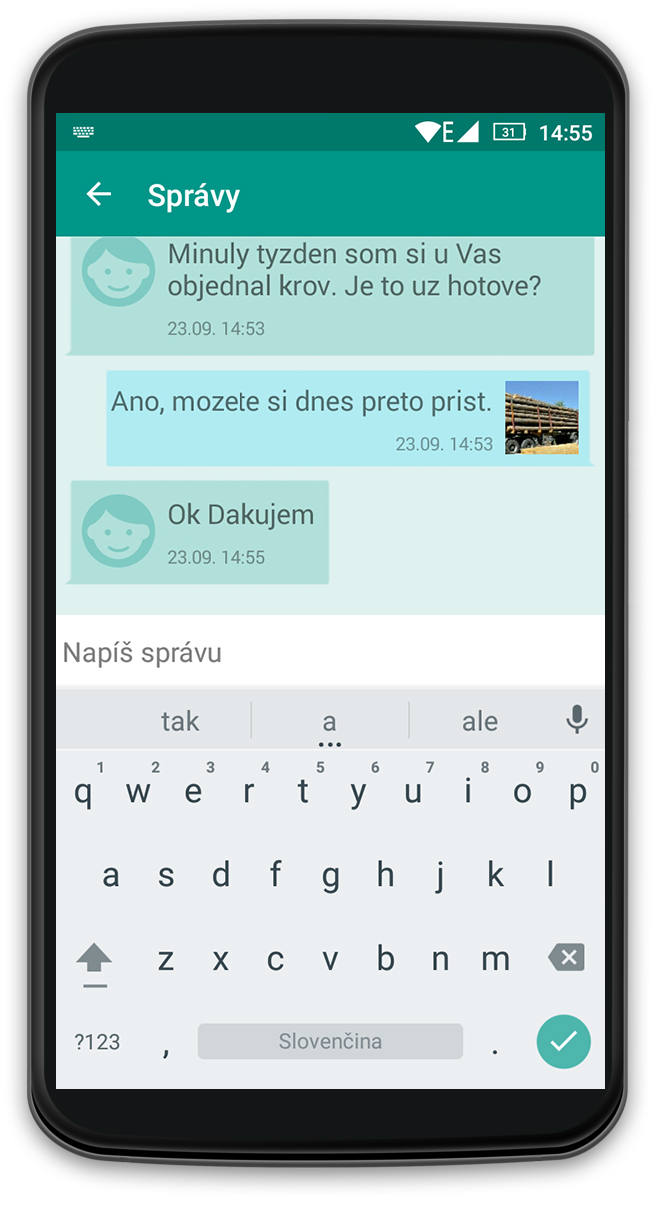Tap the Slovenčina space bar
Image resolution: width=660 pixels, height=1211 pixels.
(x=330, y=1041)
